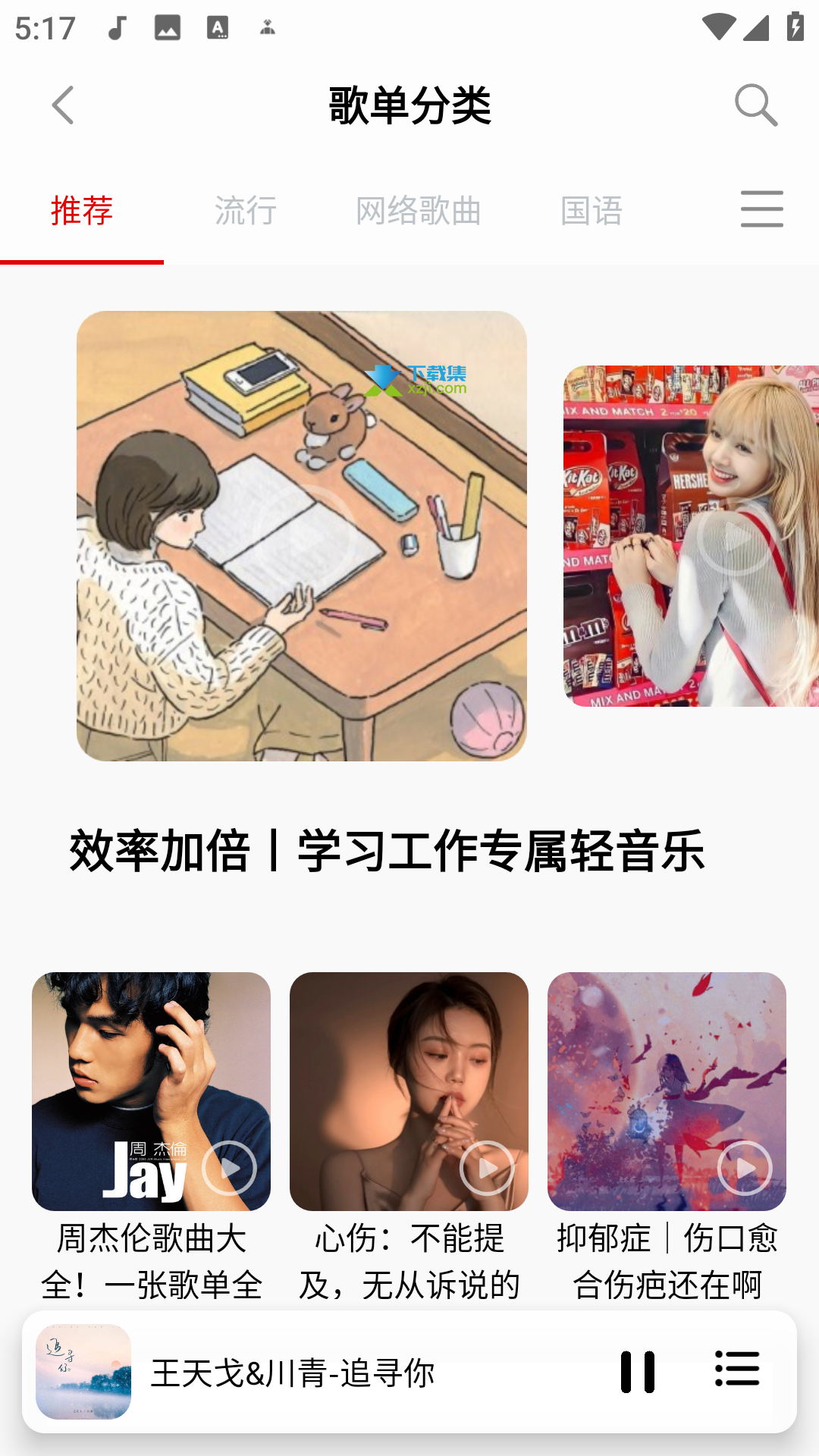
Task: Open the now playing 王天戈&川青-追寻你
Action: click(293, 1373)
